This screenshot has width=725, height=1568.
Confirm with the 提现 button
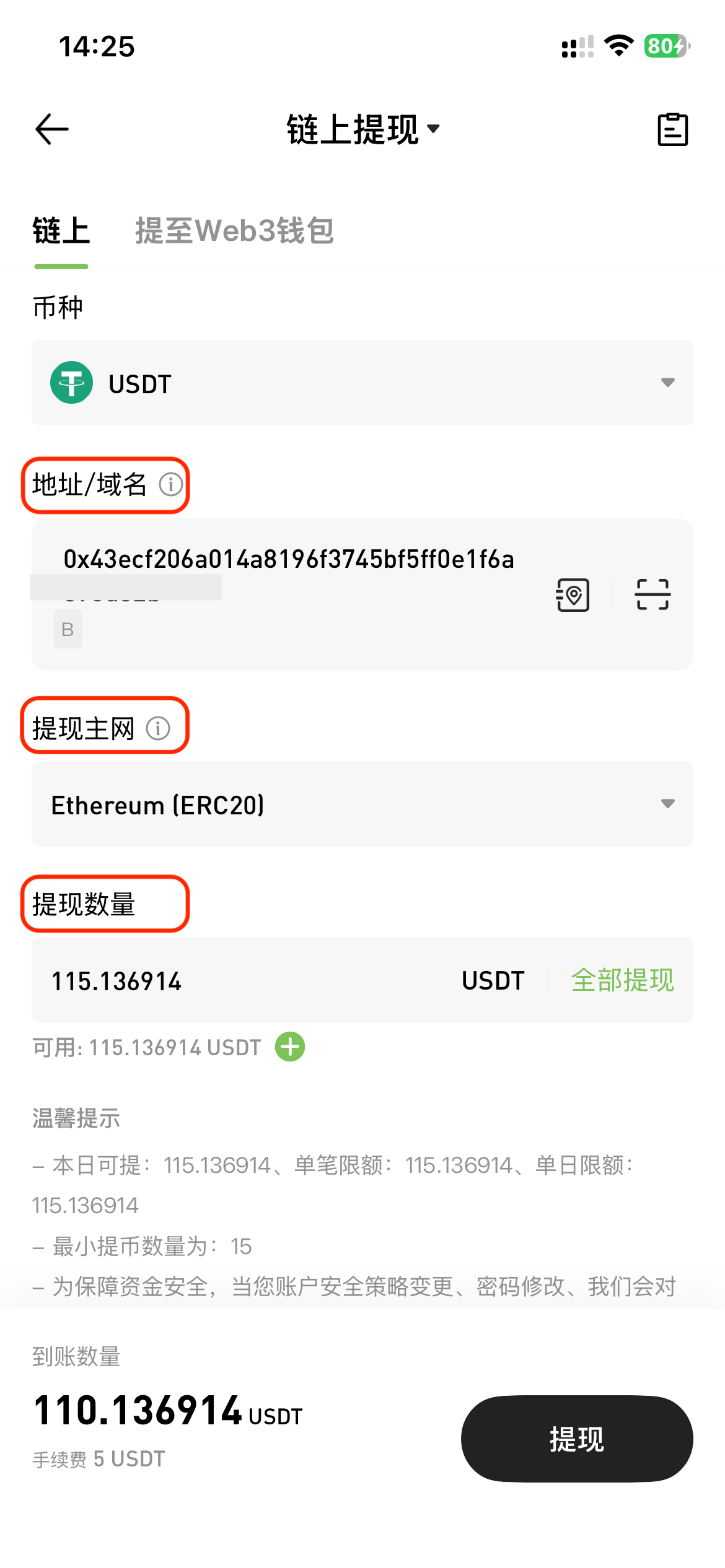click(576, 1438)
